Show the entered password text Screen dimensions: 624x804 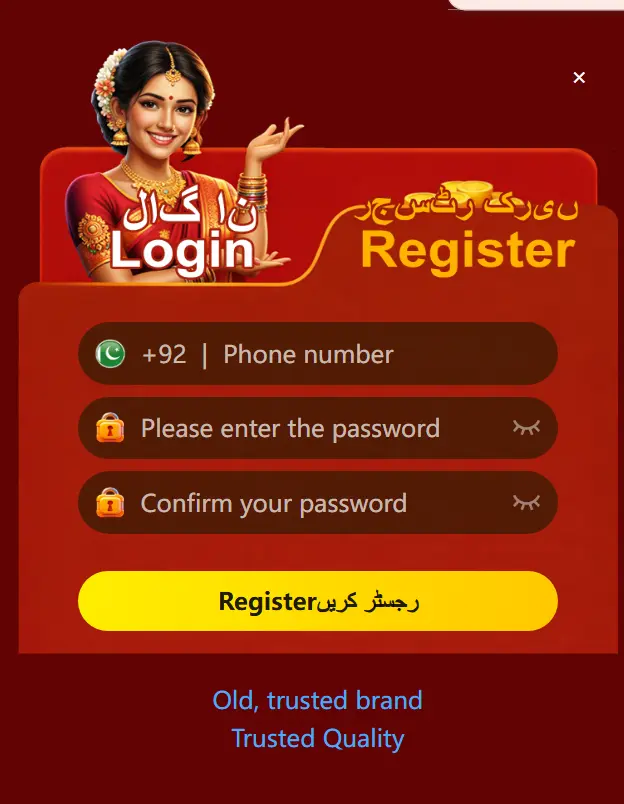pyautogui.click(x=526, y=428)
